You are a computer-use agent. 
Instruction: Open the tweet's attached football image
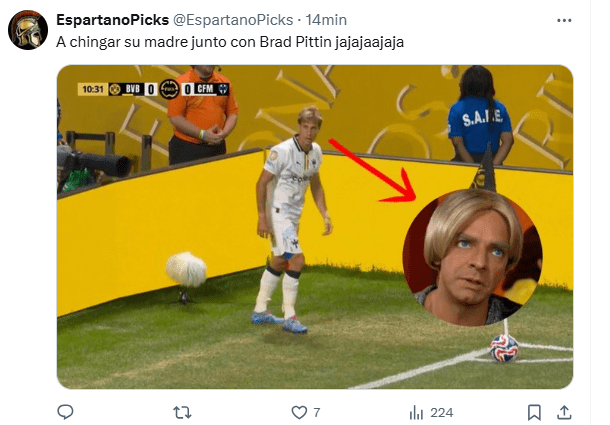point(314,227)
